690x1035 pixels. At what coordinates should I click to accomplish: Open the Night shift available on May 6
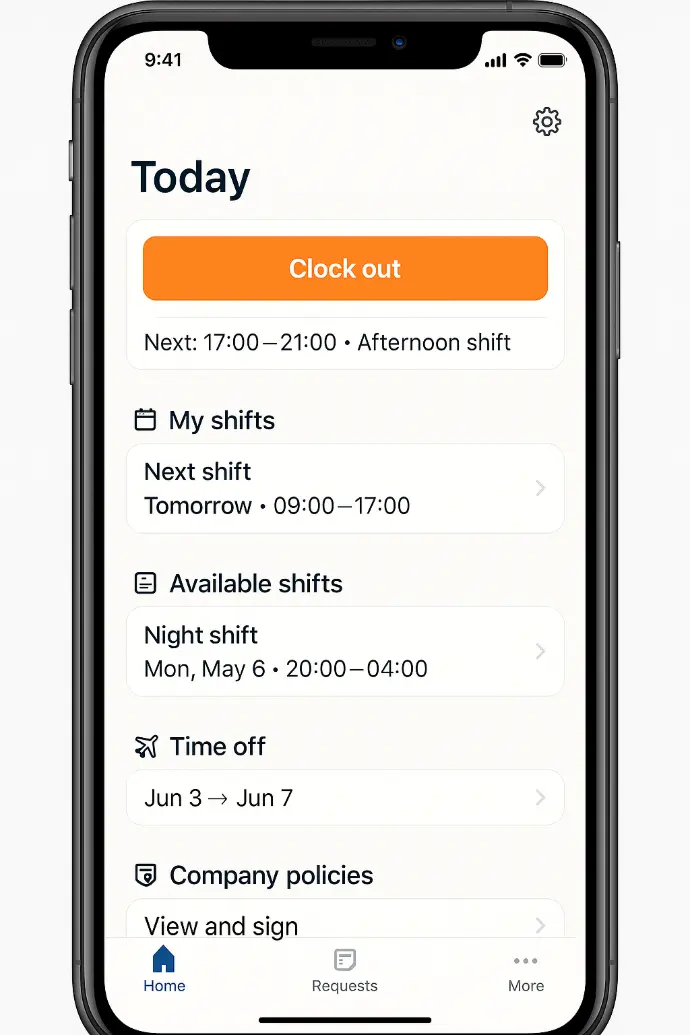click(345, 651)
